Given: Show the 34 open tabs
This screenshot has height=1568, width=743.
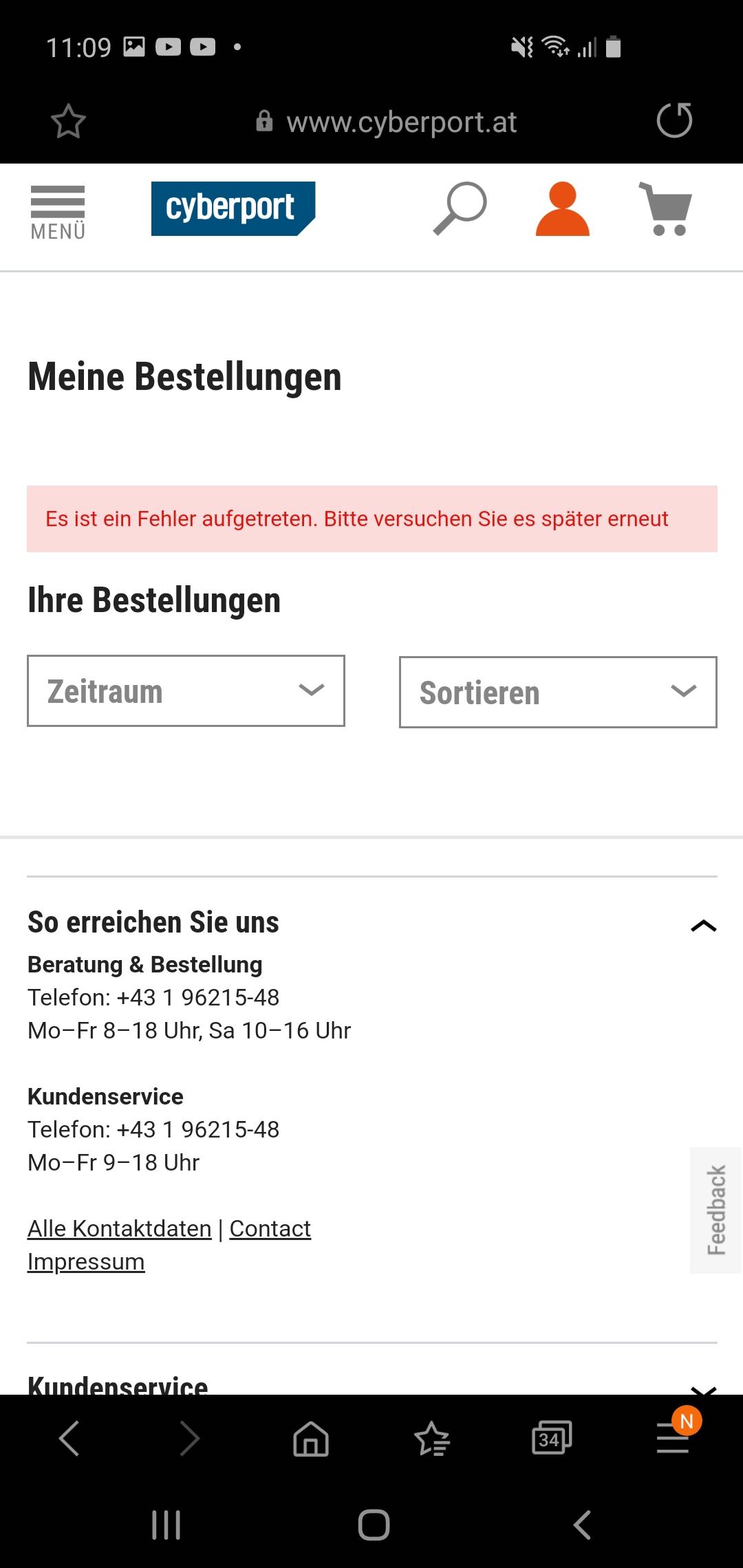Looking at the screenshot, I should pyautogui.click(x=552, y=1438).
